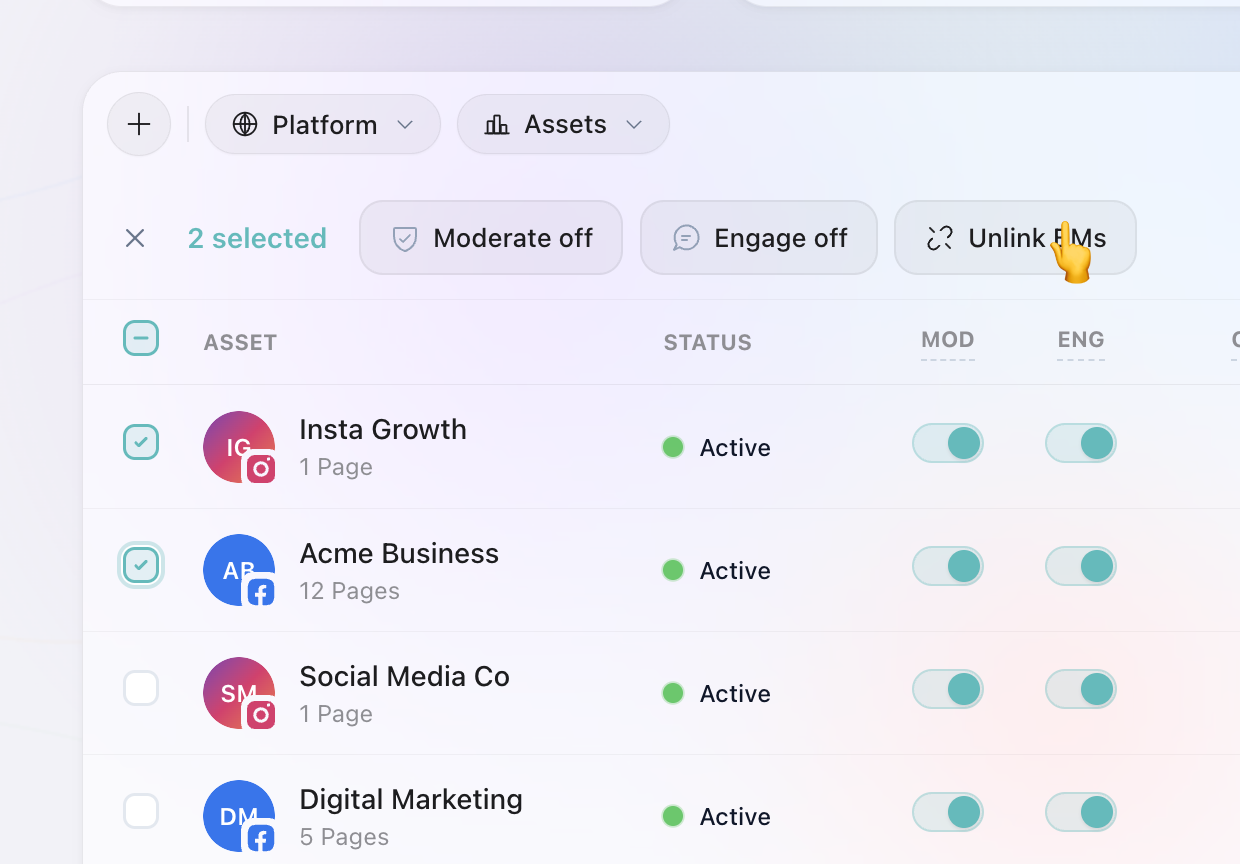This screenshot has width=1240, height=864.
Task: Toggle ENG for Acme Business
Action: coord(1081,566)
